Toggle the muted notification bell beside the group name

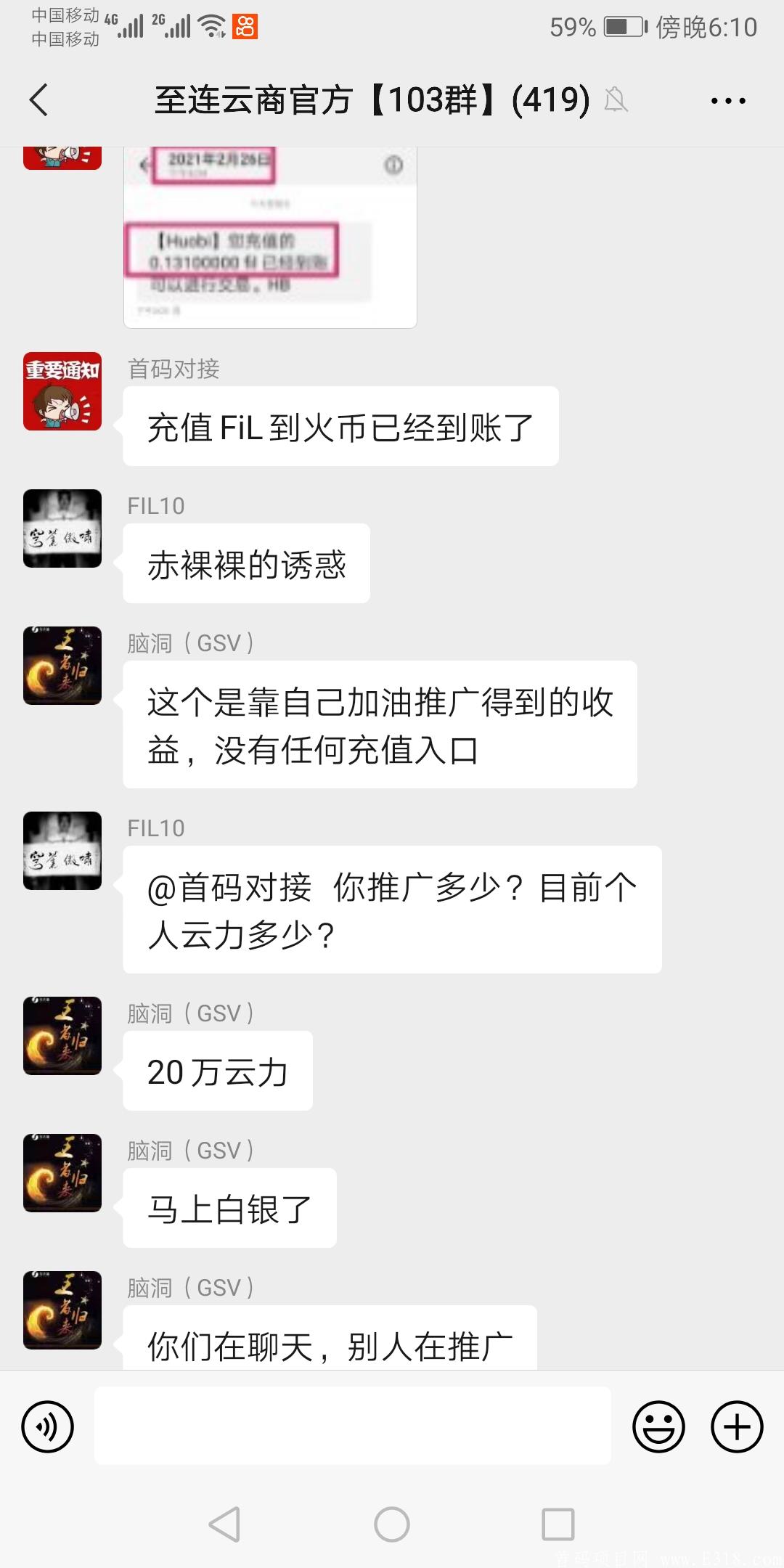(x=616, y=102)
